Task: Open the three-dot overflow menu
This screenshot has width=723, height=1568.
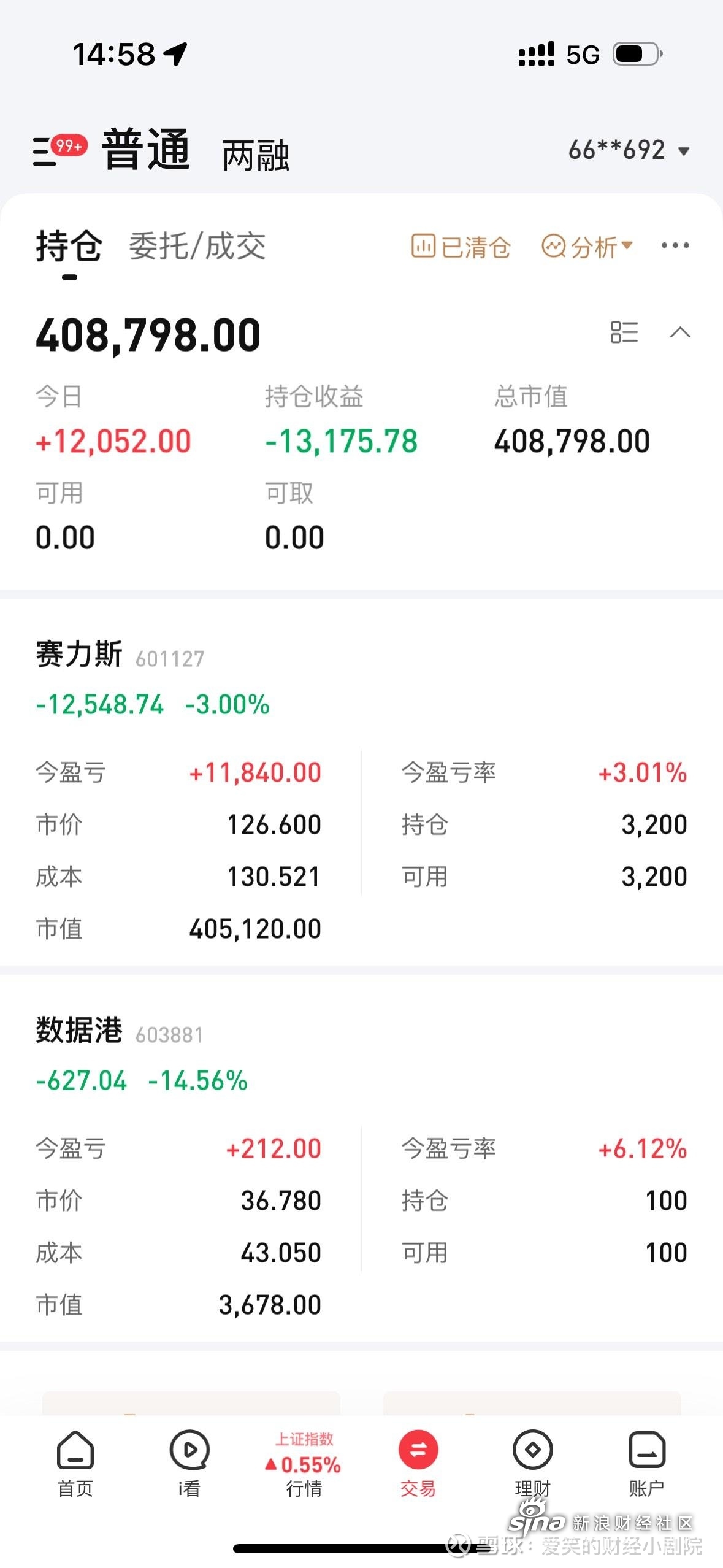Action: 675,245
